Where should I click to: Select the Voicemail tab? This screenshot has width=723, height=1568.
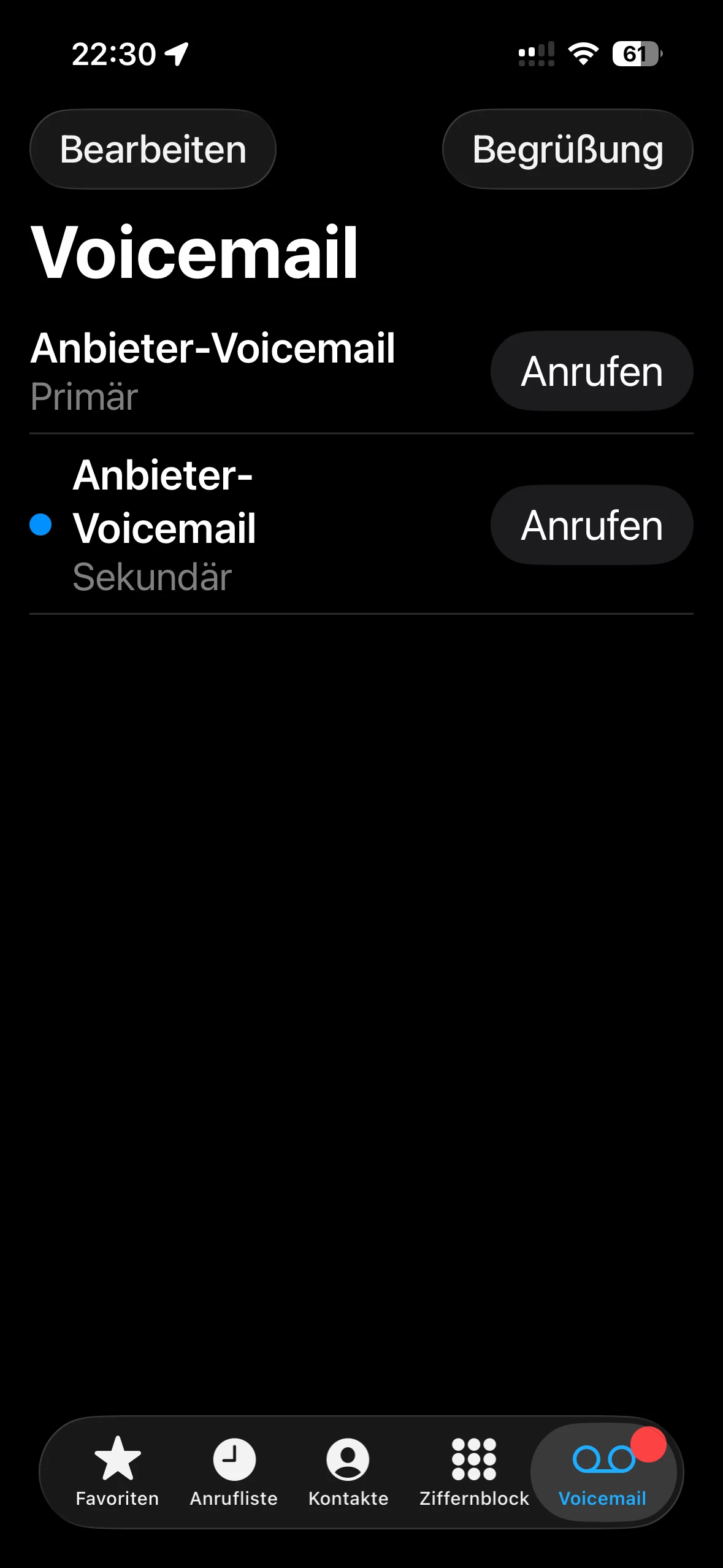603,1471
